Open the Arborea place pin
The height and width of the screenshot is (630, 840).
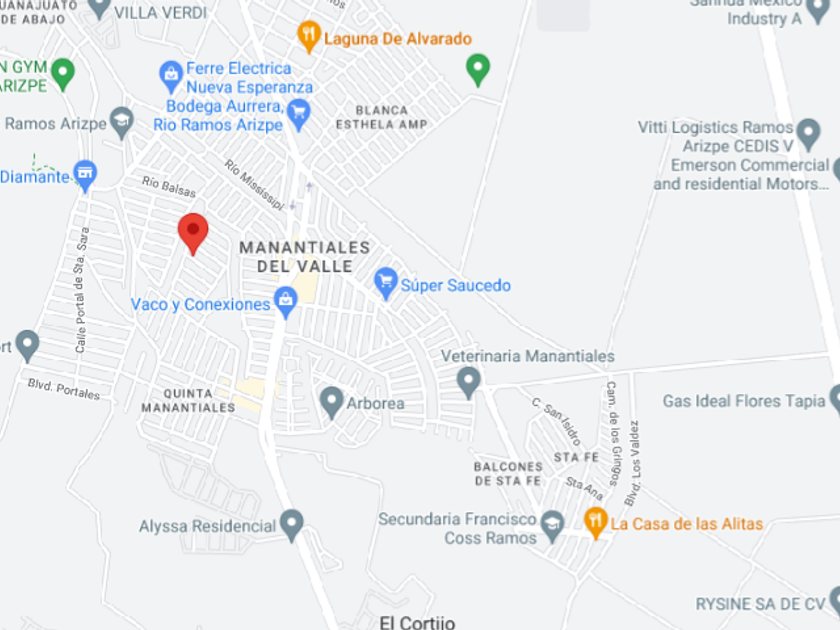click(331, 402)
